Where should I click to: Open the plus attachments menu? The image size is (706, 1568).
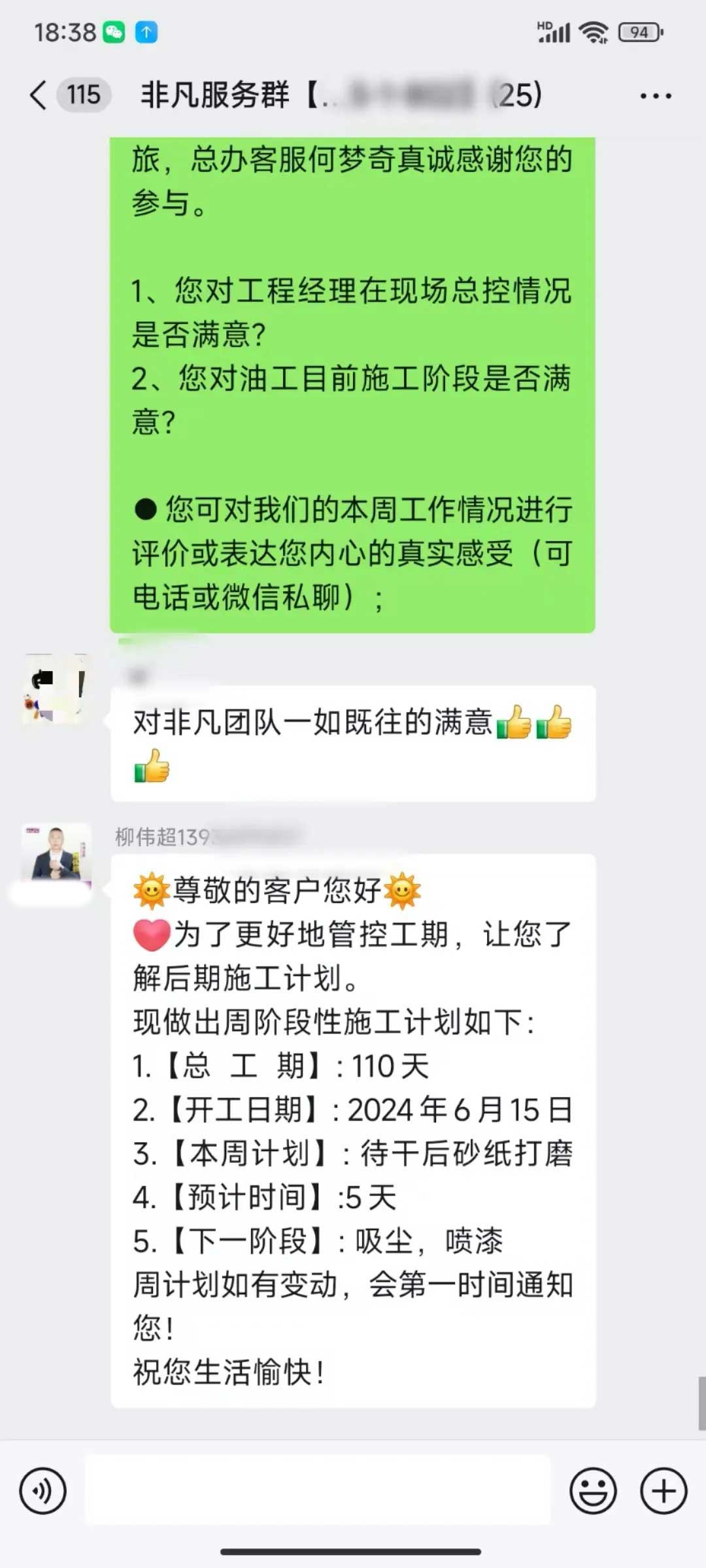pos(663,1491)
